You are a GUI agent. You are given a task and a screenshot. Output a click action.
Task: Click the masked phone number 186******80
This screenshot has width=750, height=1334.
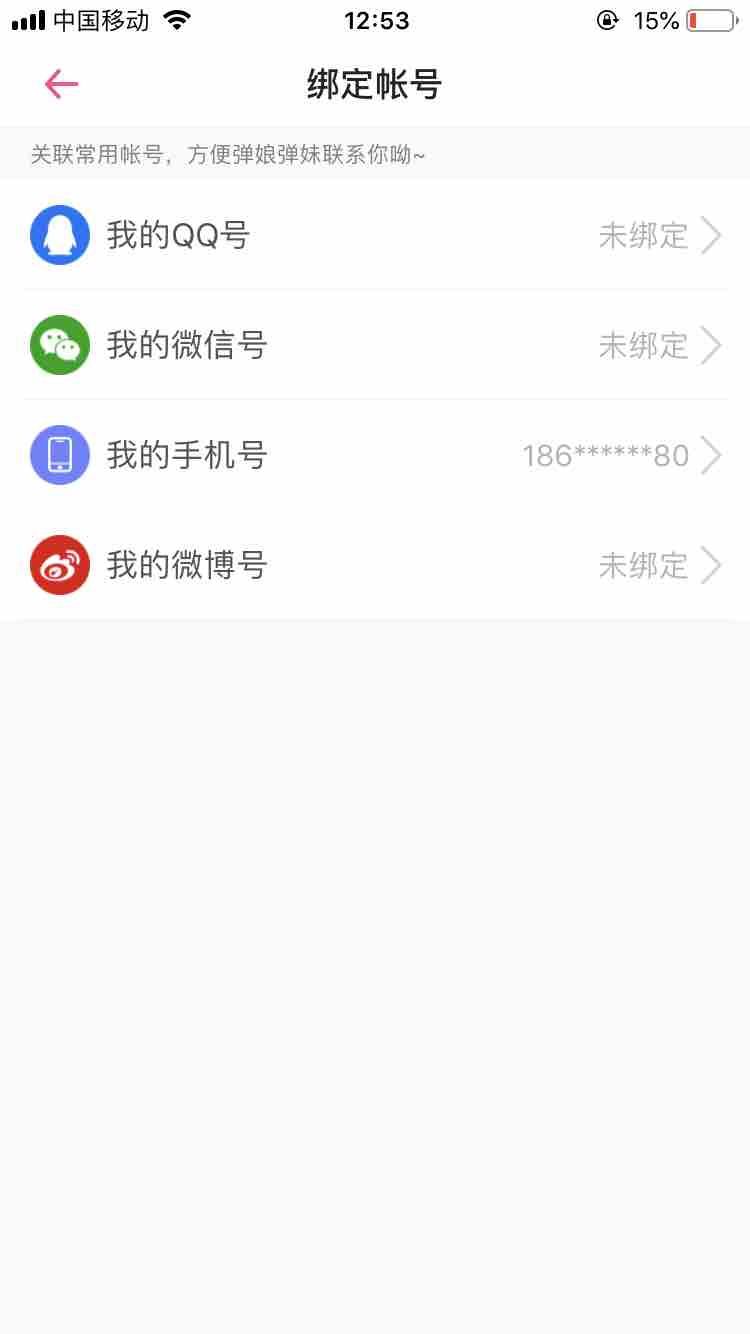(605, 455)
